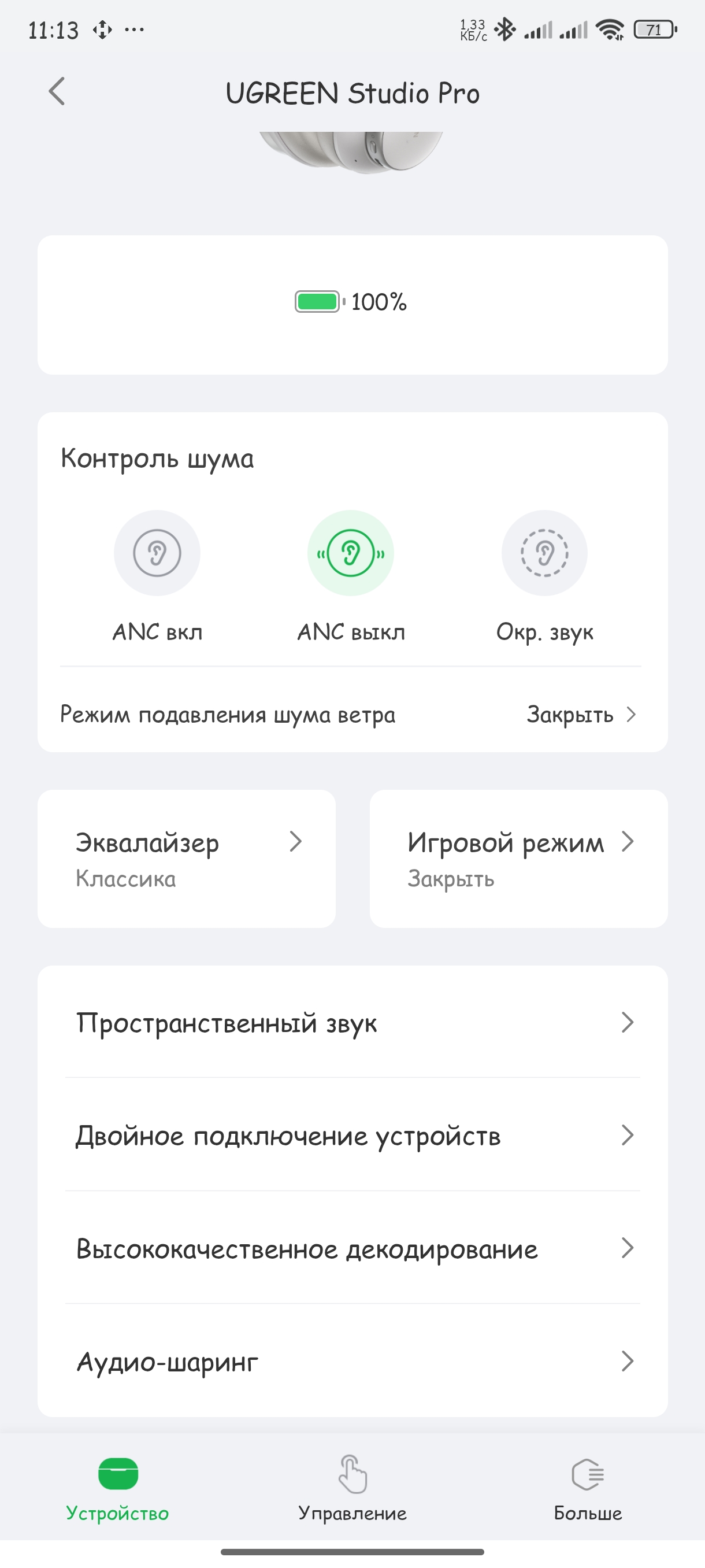Switch to Окр. звук mode
Screen dimensions: 705x1568
pyautogui.click(x=544, y=553)
